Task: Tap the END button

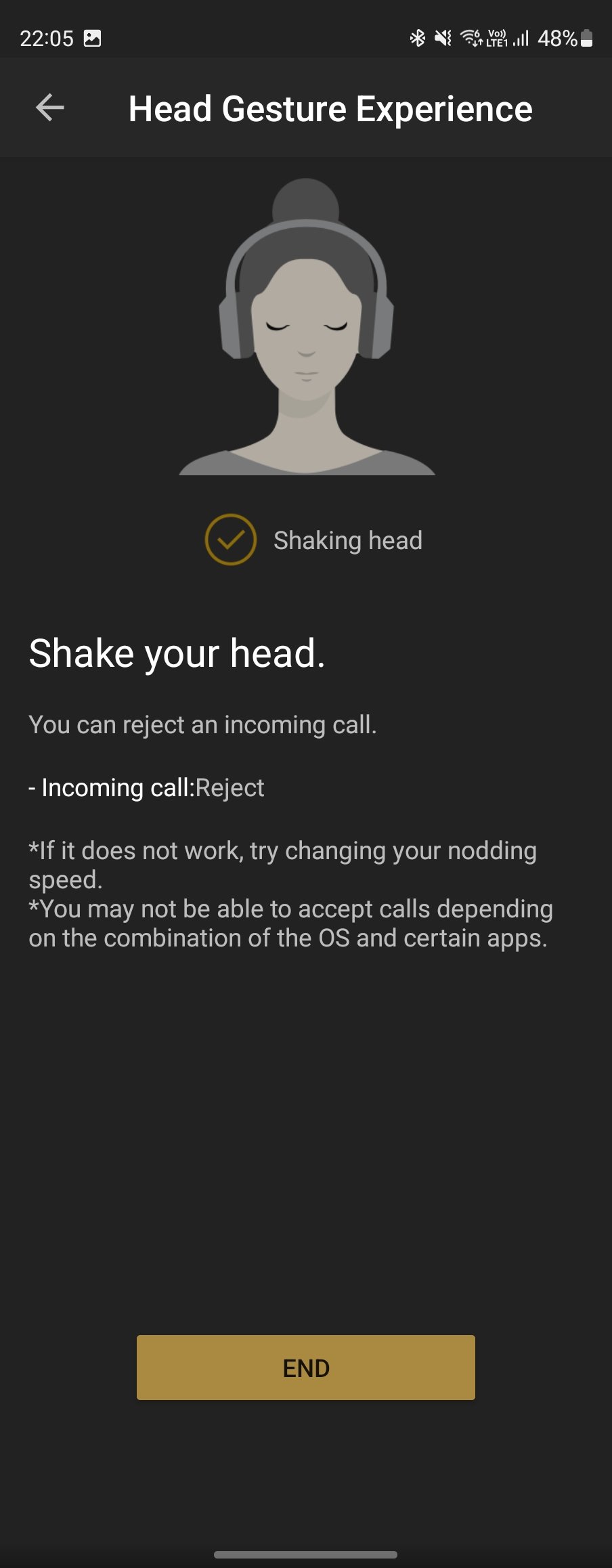Action: point(306,1368)
